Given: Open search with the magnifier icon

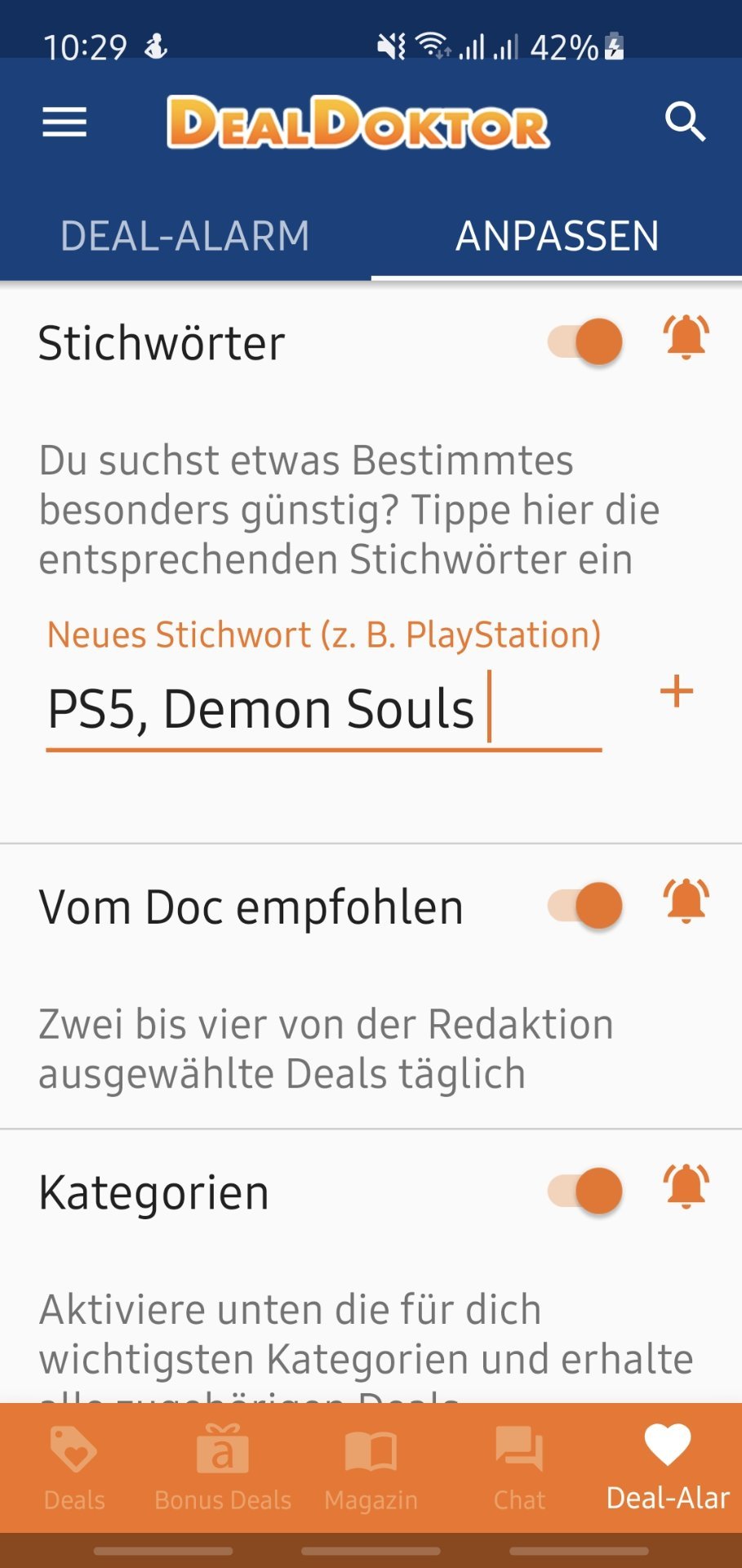Looking at the screenshot, I should coord(685,122).
